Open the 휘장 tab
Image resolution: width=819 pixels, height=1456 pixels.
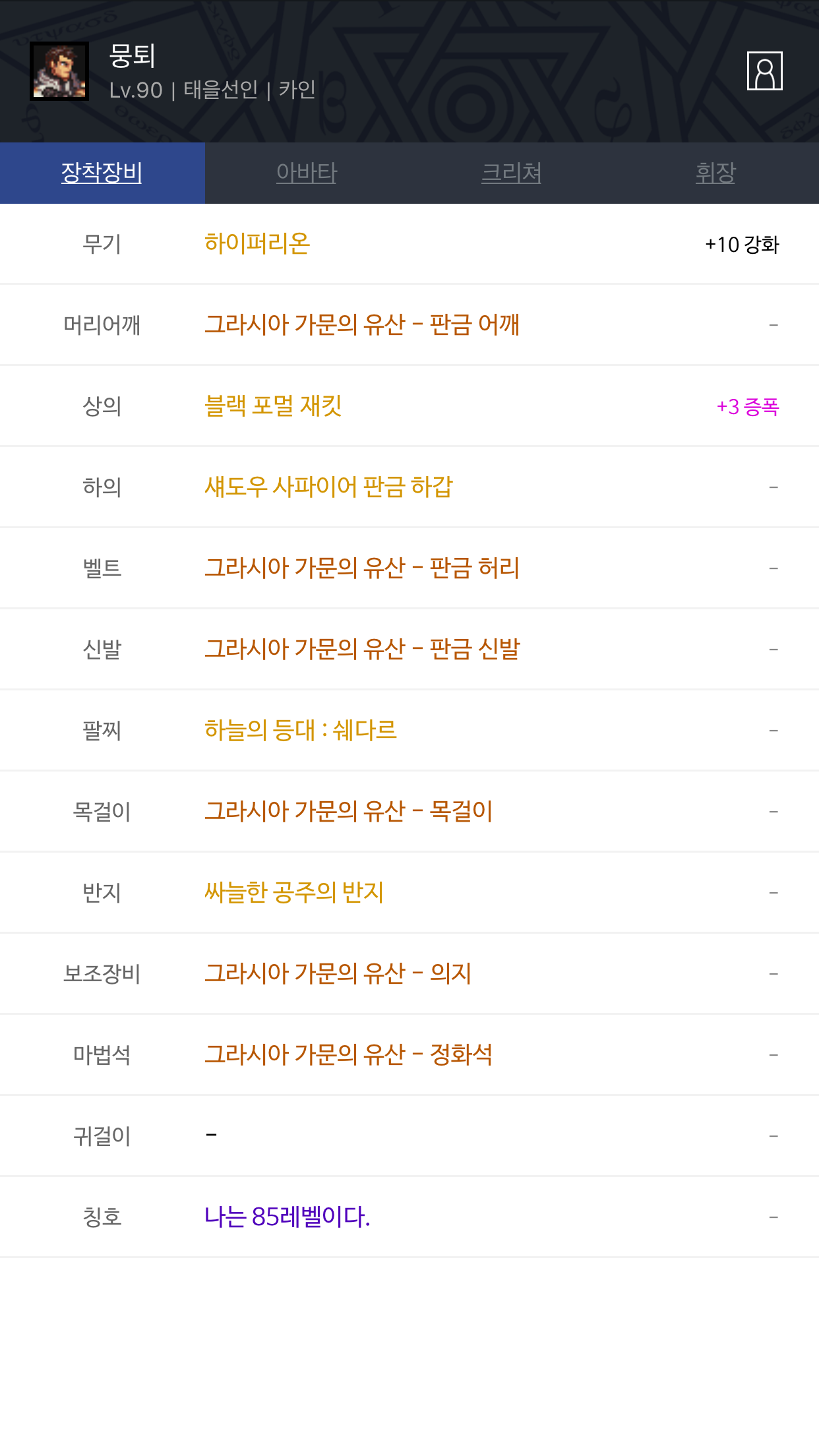[715, 173]
